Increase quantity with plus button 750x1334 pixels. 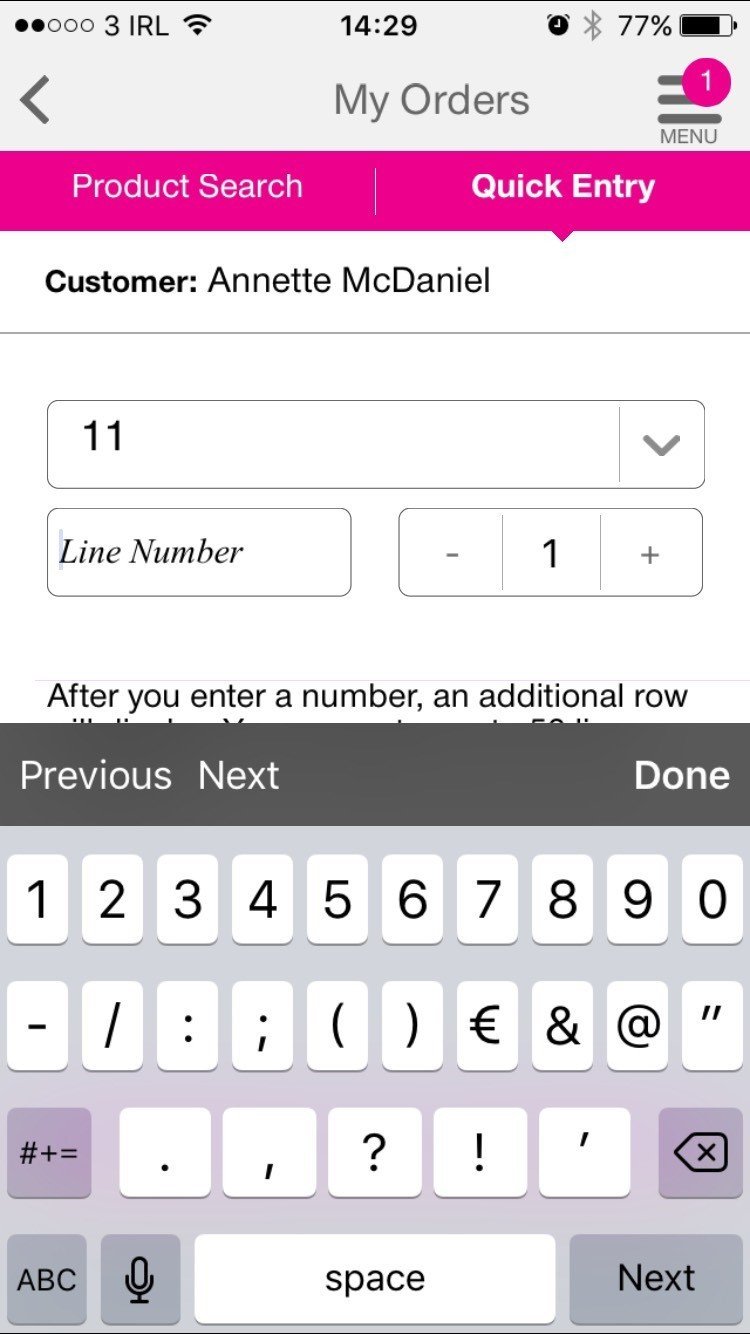tap(650, 553)
